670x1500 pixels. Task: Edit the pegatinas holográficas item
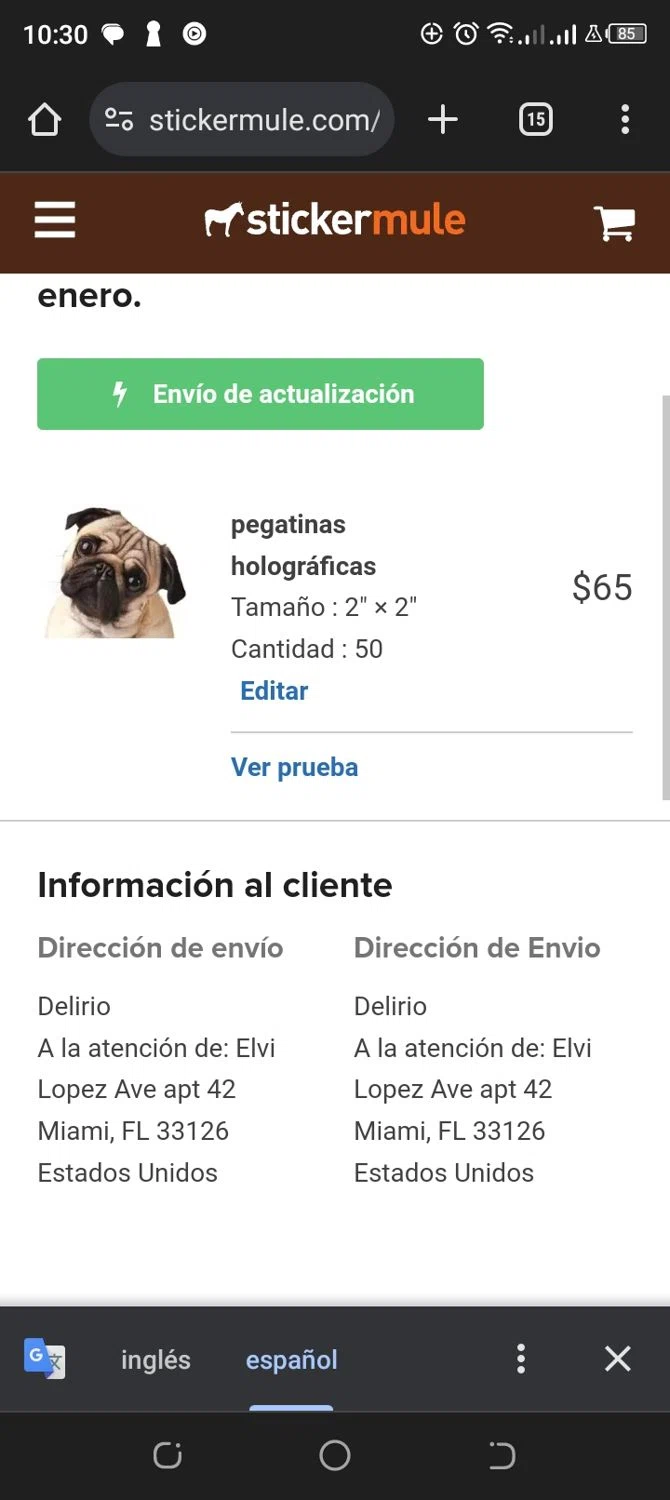pos(274,691)
